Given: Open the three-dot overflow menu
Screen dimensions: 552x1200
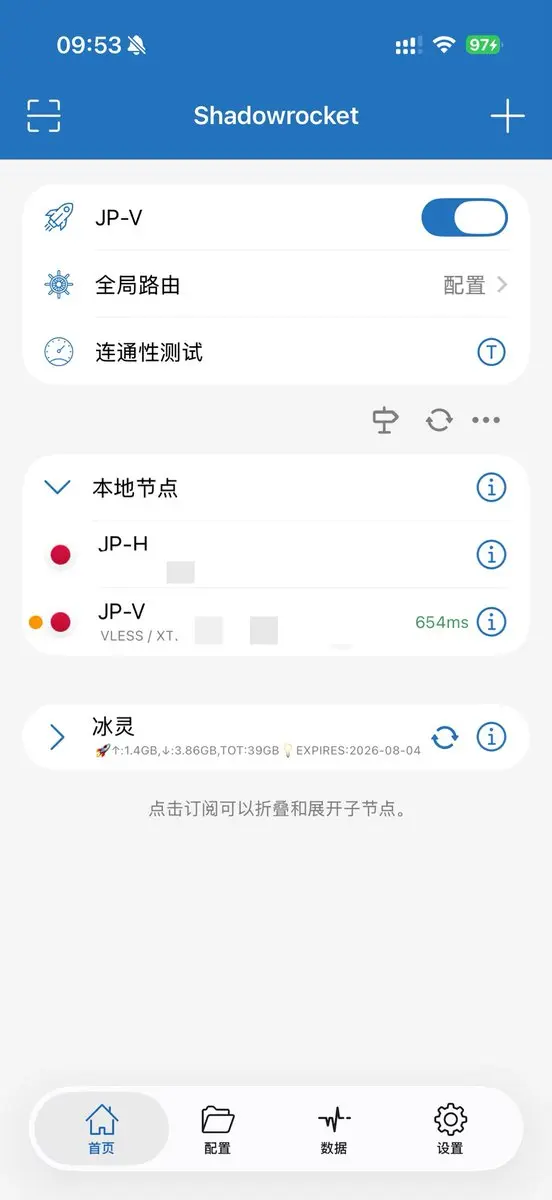Looking at the screenshot, I should point(486,420).
